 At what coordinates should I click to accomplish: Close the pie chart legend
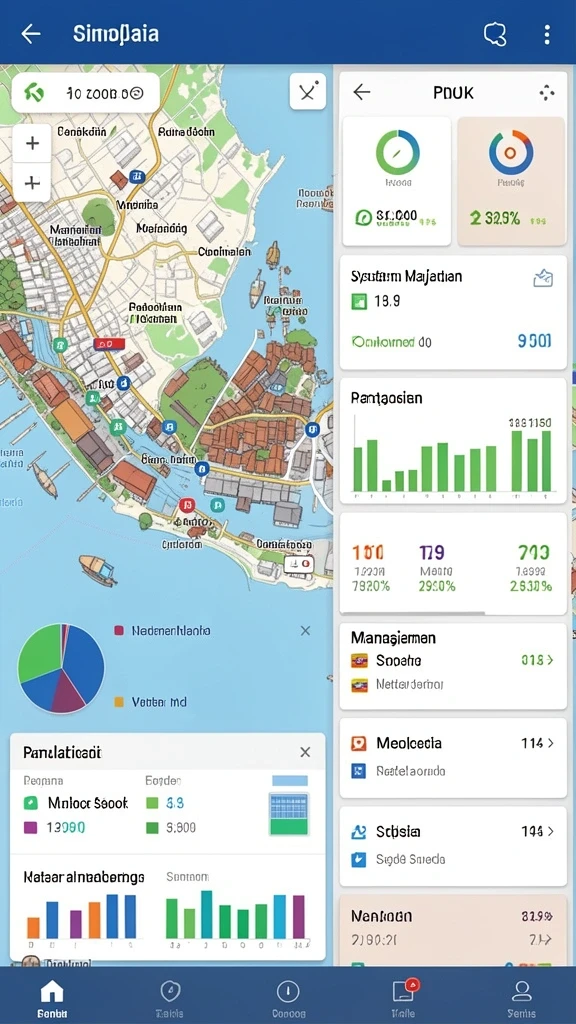click(x=305, y=631)
